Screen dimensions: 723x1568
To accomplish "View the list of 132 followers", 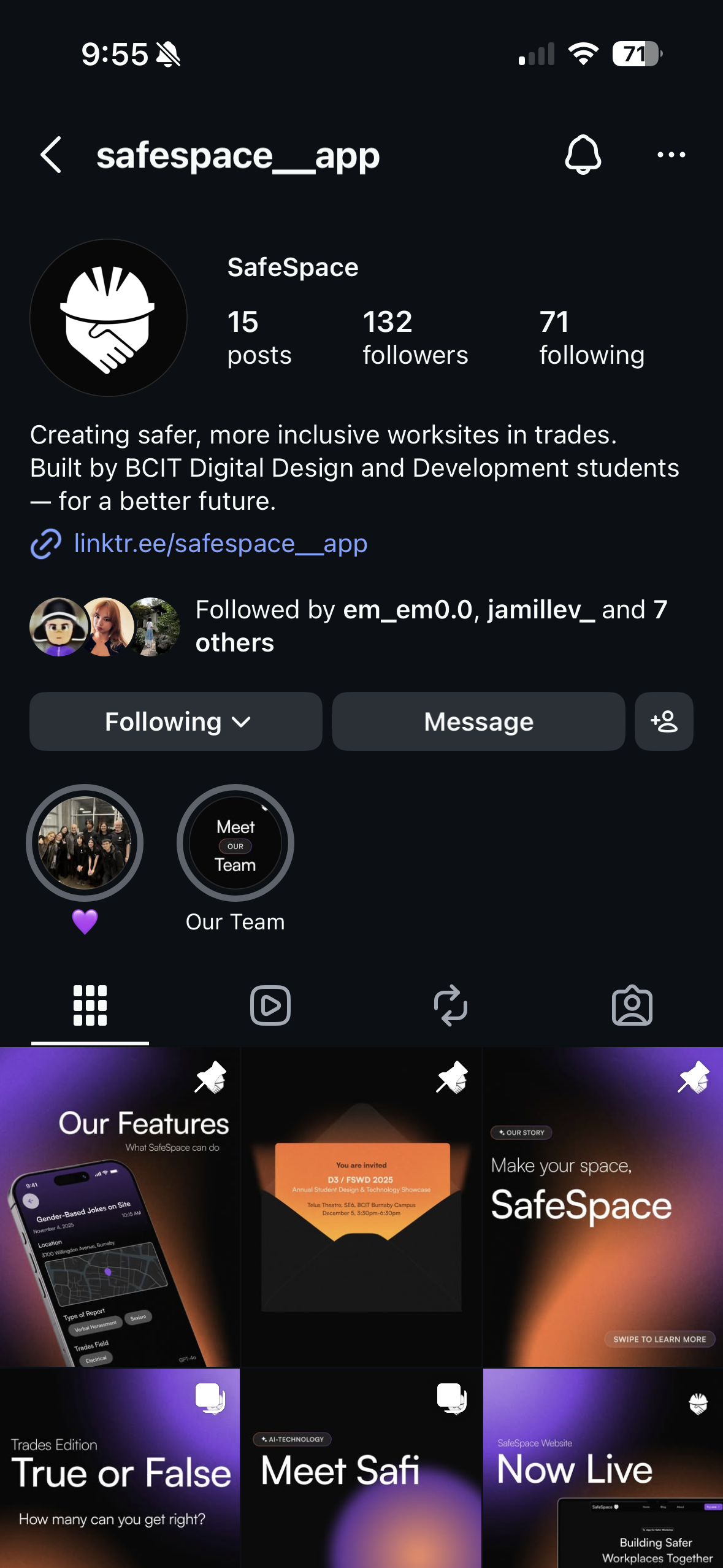I will pyautogui.click(x=415, y=338).
